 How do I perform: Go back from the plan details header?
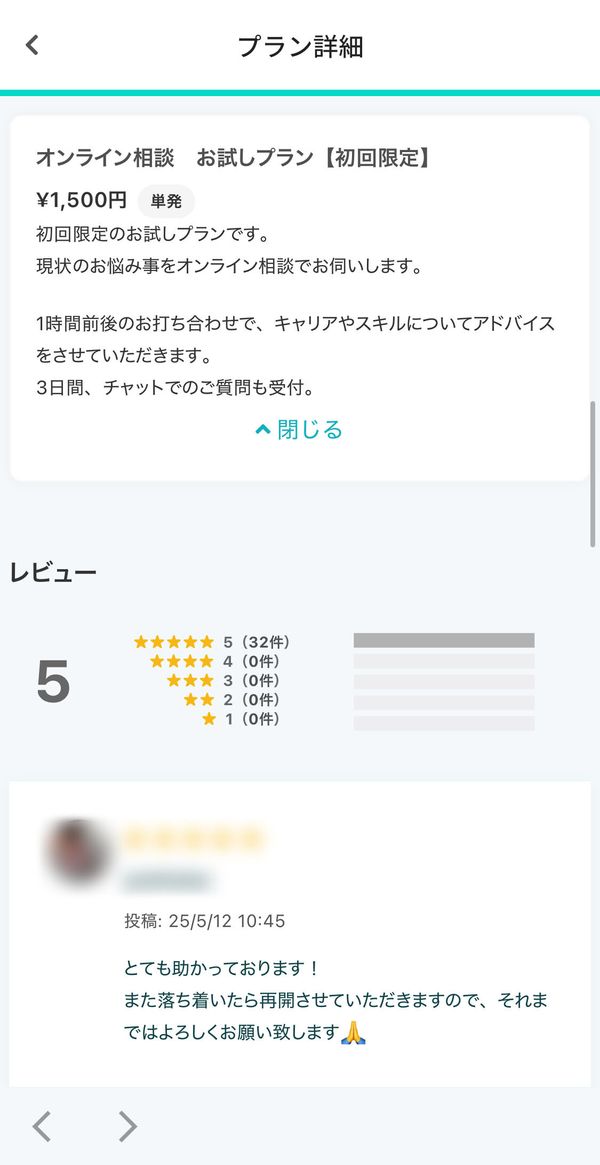32,45
